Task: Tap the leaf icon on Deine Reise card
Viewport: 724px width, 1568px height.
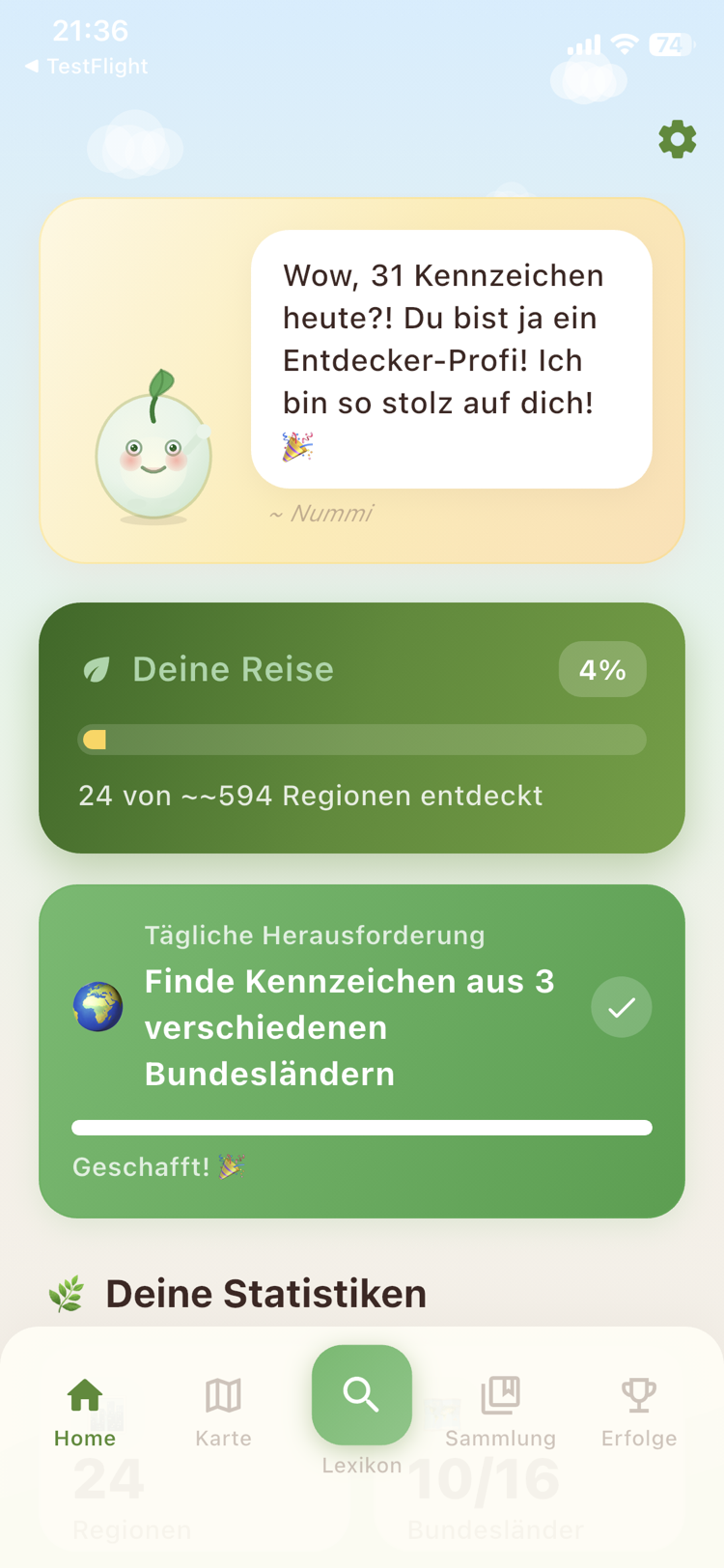Action: coord(97,668)
